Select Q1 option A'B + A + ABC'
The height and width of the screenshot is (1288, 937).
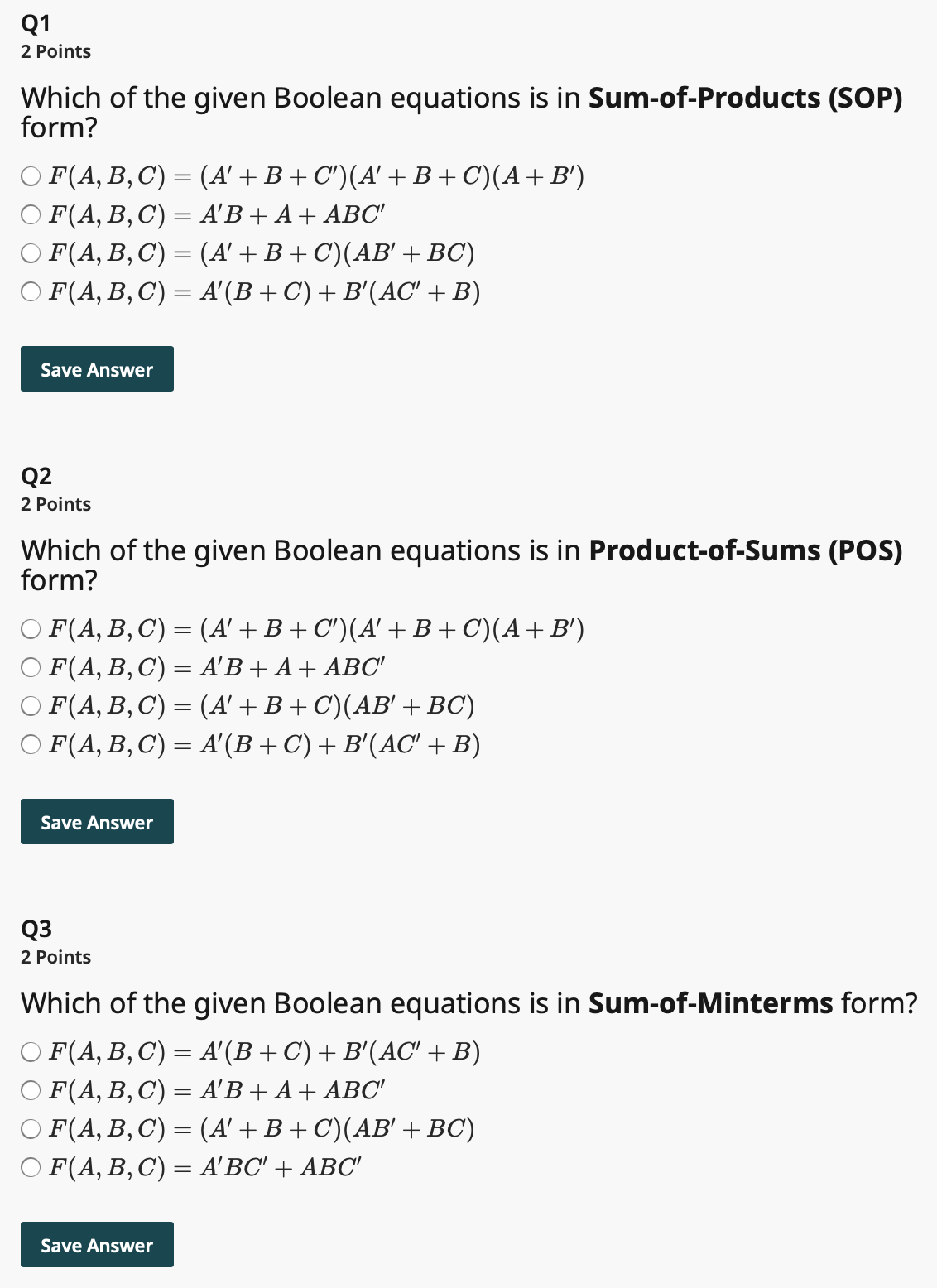coord(31,215)
